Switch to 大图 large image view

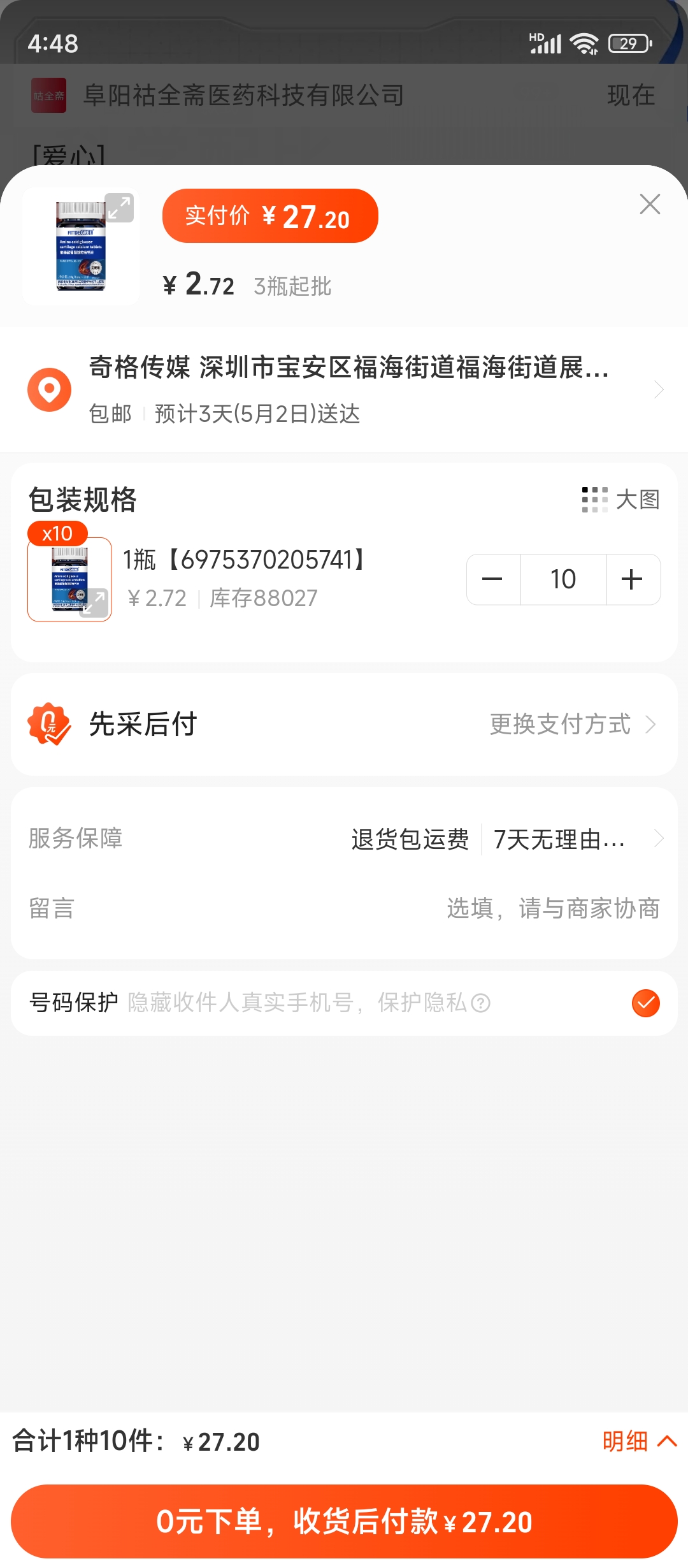coord(621,500)
